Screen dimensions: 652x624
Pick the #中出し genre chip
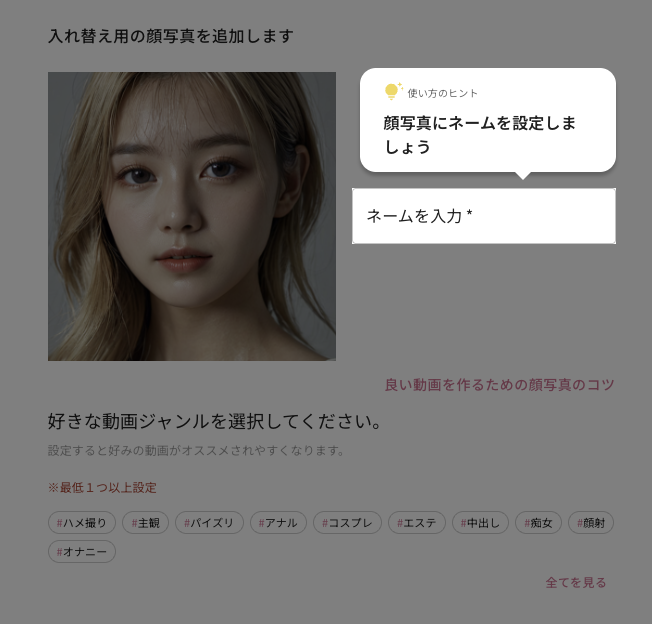(x=481, y=522)
